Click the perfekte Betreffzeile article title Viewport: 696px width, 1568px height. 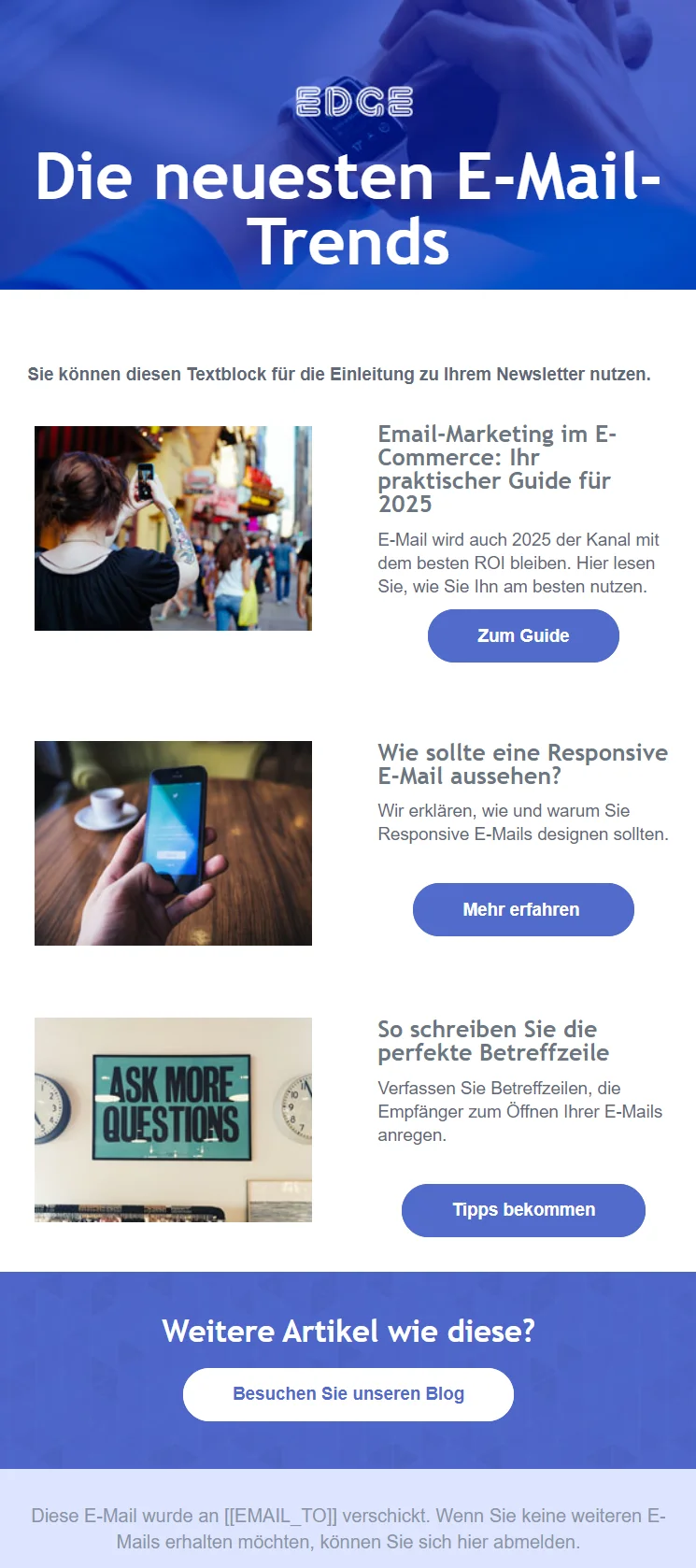pyautogui.click(x=492, y=1040)
